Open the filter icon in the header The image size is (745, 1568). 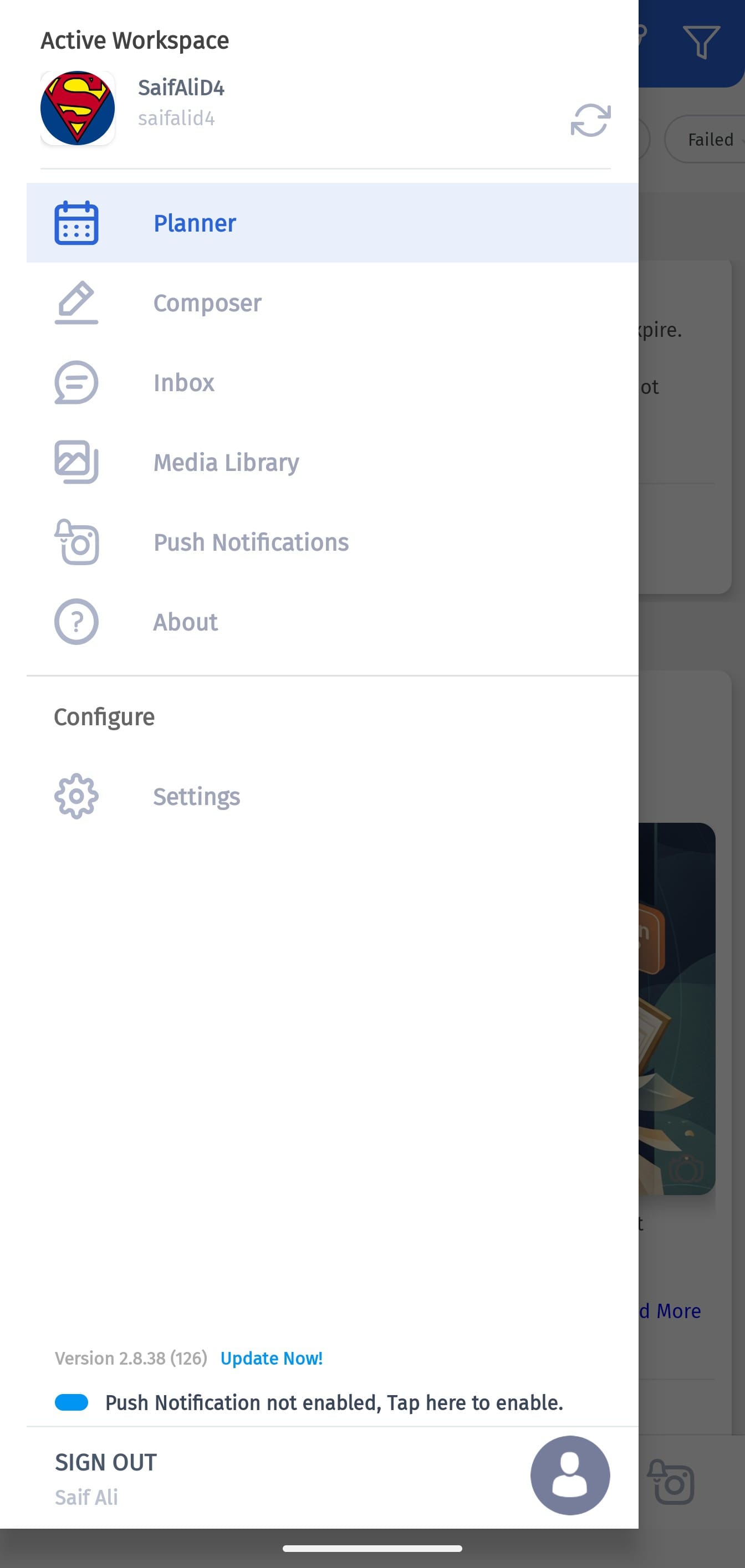pos(701,42)
